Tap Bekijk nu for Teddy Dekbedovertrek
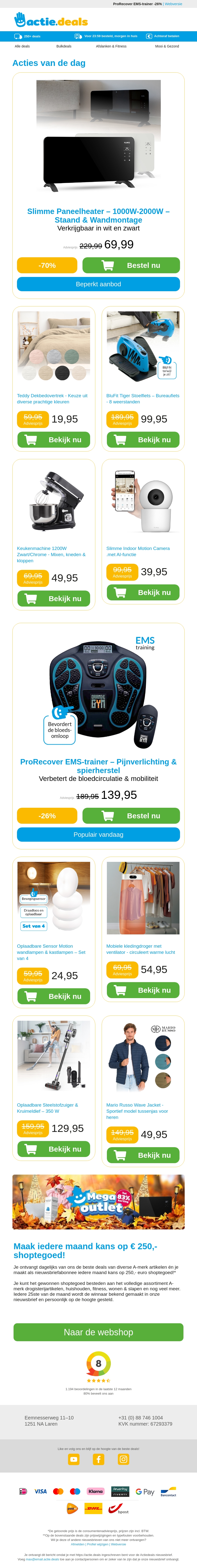 [54, 440]
